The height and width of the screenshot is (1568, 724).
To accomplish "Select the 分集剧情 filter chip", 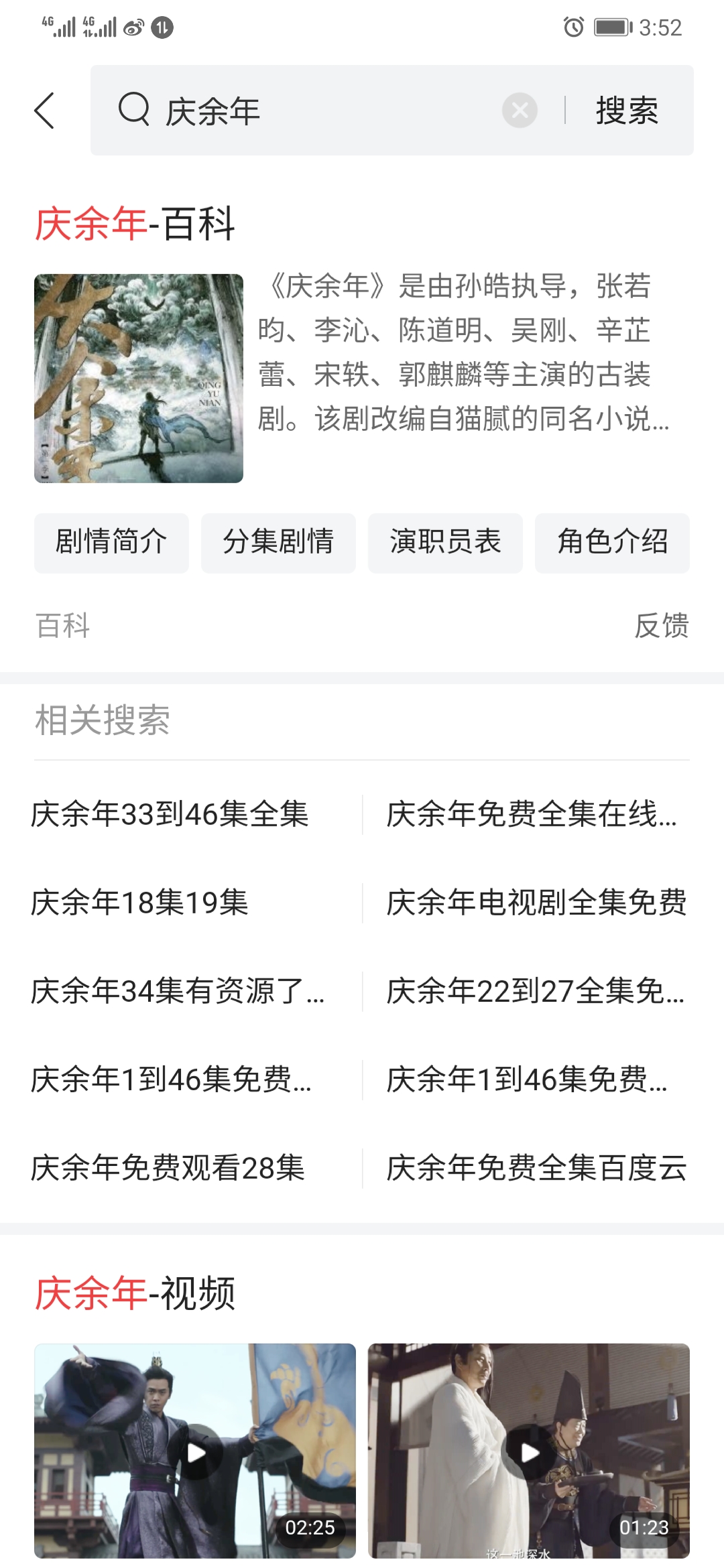I will (278, 543).
